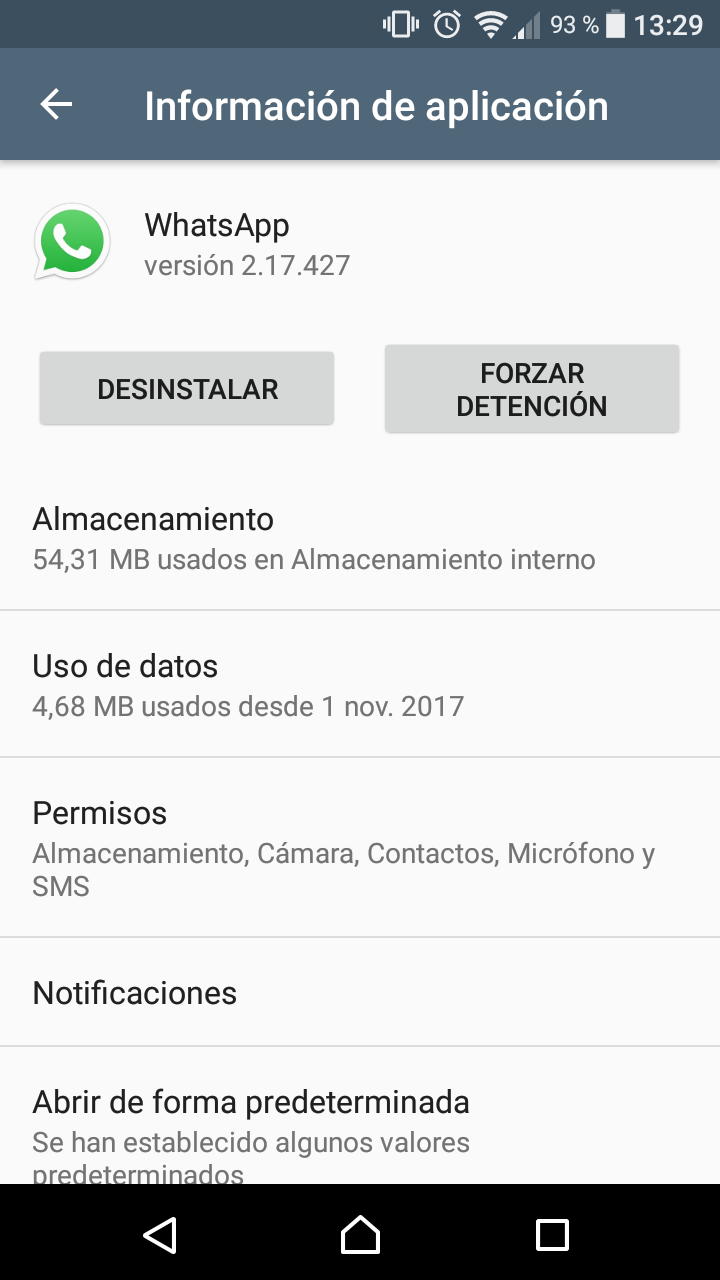Open Permisos settings
Screen dimensions: 720x1280
[360, 847]
